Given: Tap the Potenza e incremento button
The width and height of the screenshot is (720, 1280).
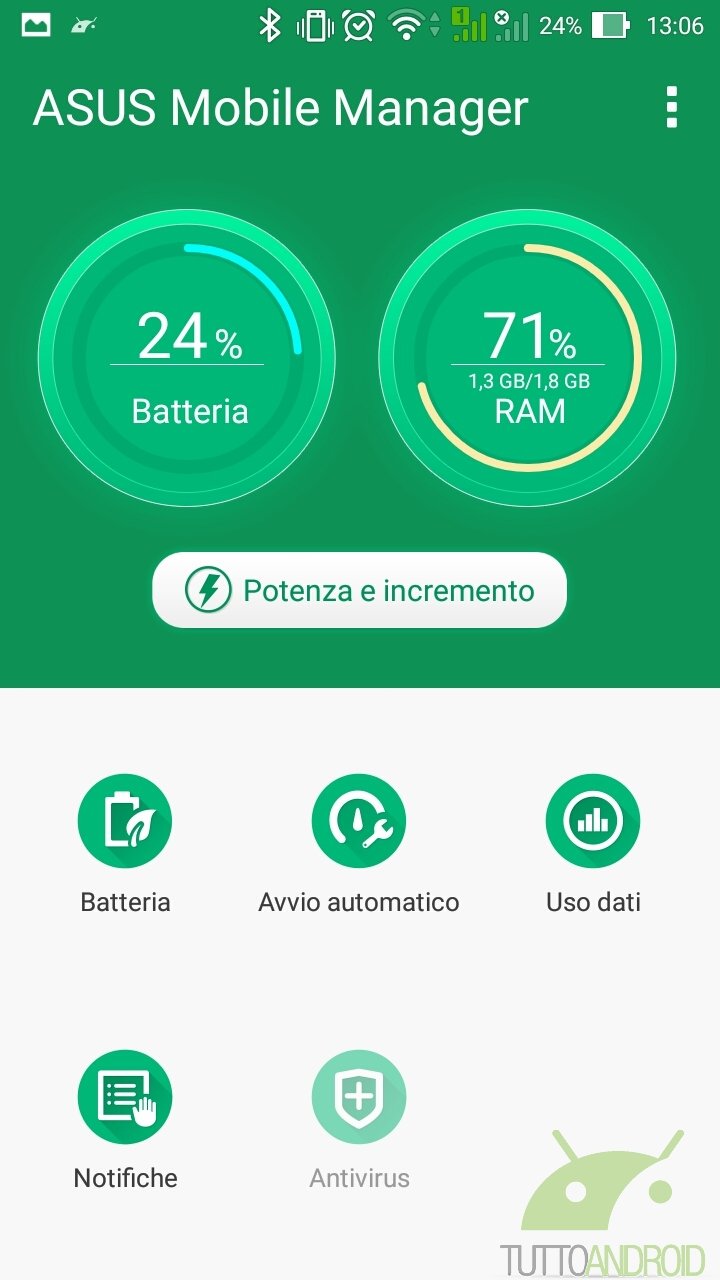Looking at the screenshot, I should [x=359, y=590].
